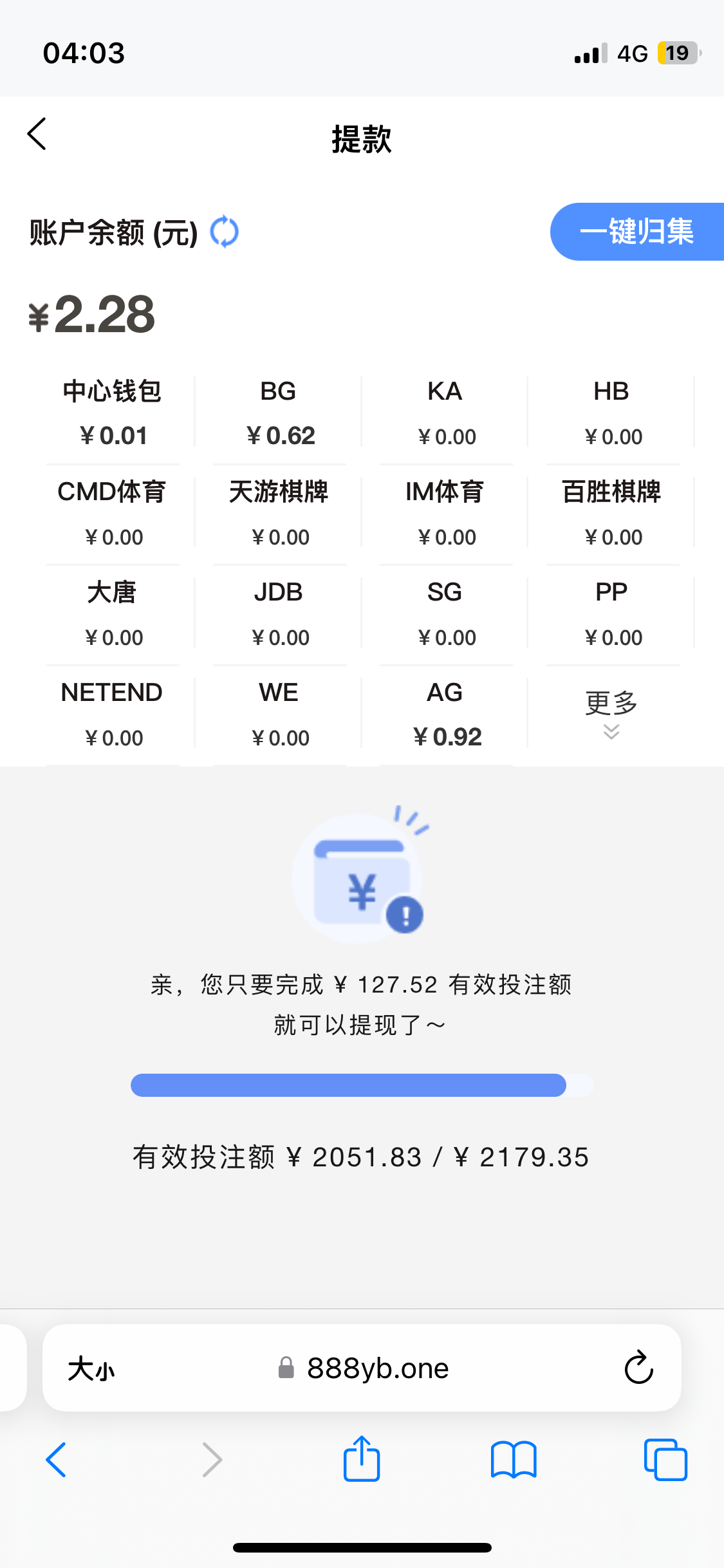The height and width of the screenshot is (1568, 724).
Task: Refresh the account balance
Action: [x=225, y=232]
